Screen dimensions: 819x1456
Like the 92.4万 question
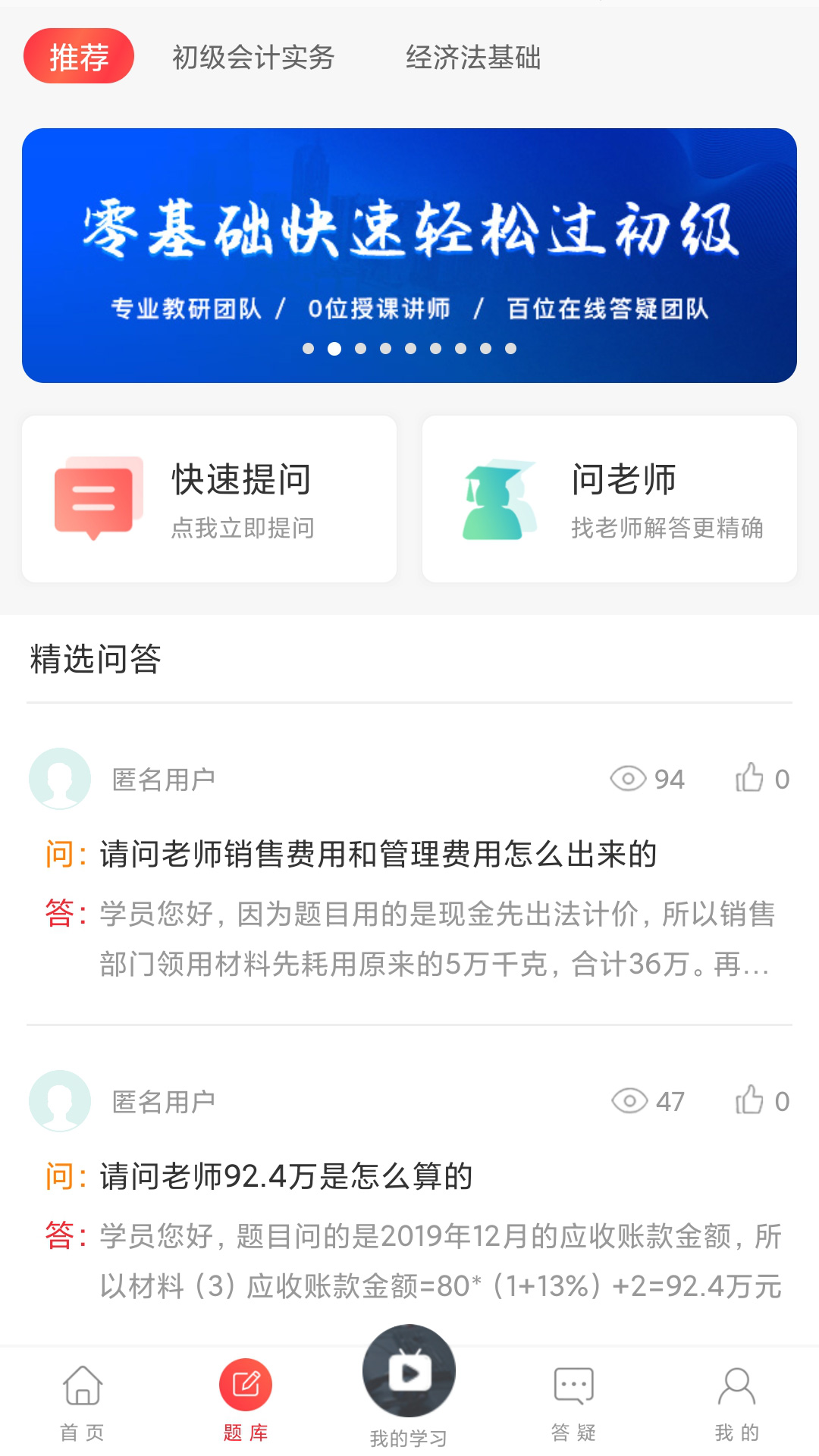(x=750, y=1100)
